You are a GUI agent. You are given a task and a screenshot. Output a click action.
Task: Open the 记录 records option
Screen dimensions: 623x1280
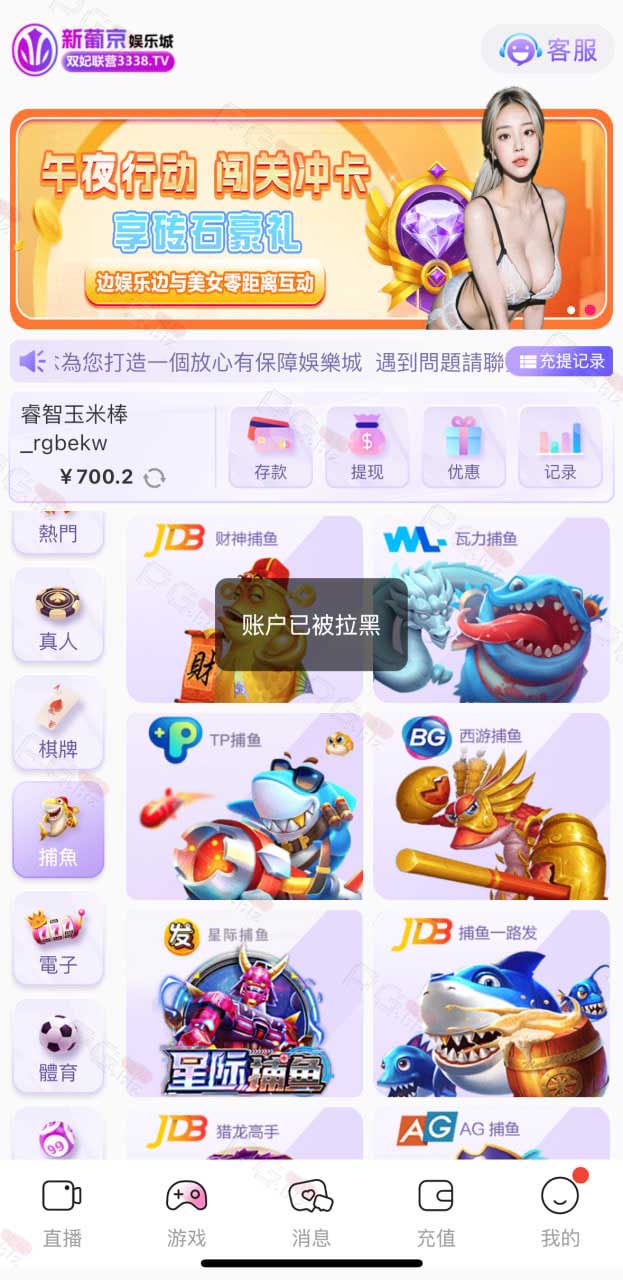pos(560,446)
